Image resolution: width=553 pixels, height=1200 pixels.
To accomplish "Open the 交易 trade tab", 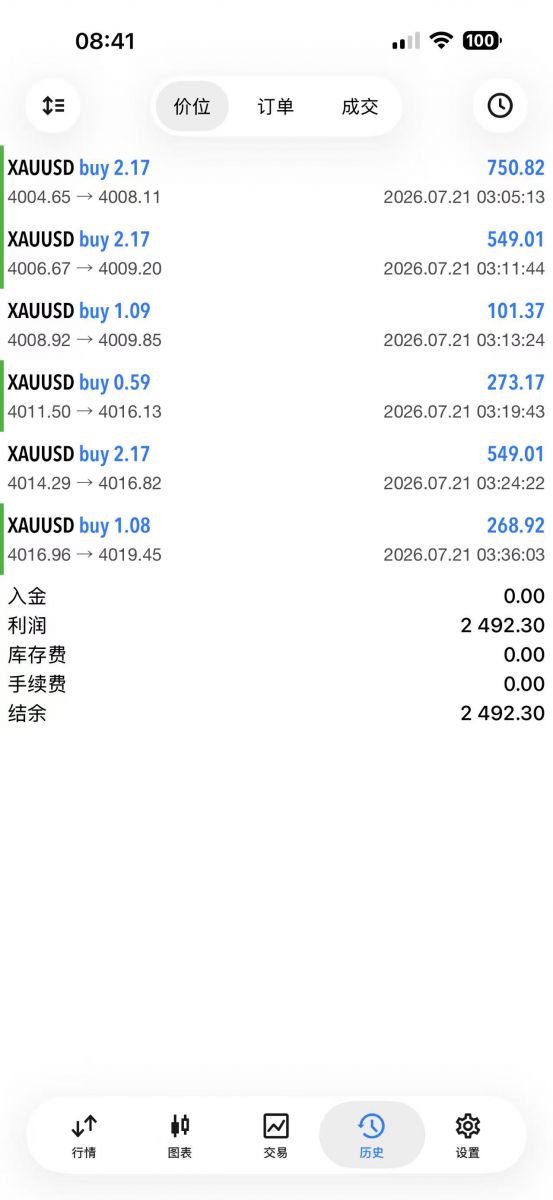I will (x=276, y=1136).
